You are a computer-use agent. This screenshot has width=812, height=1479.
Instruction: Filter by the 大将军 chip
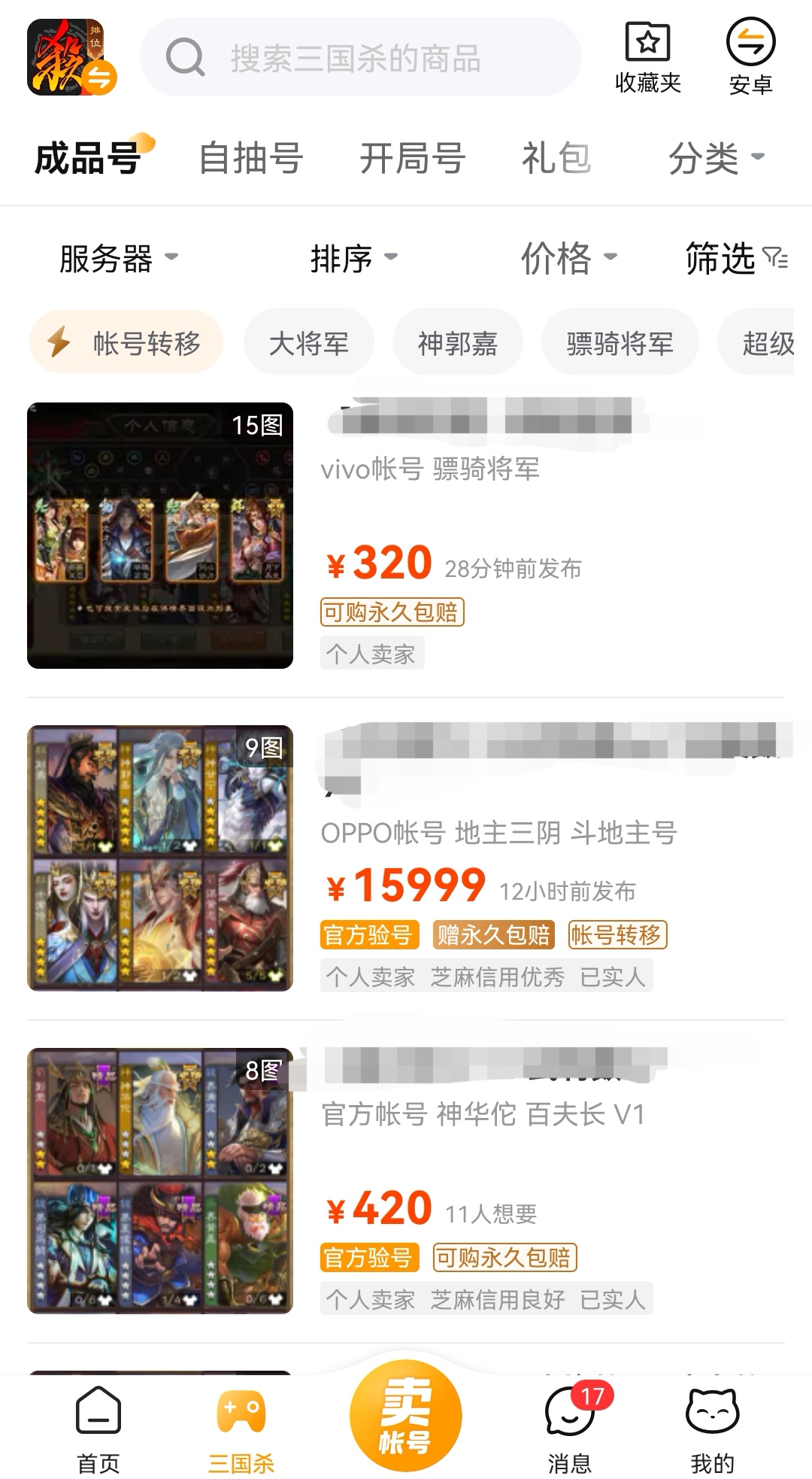[x=308, y=344]
